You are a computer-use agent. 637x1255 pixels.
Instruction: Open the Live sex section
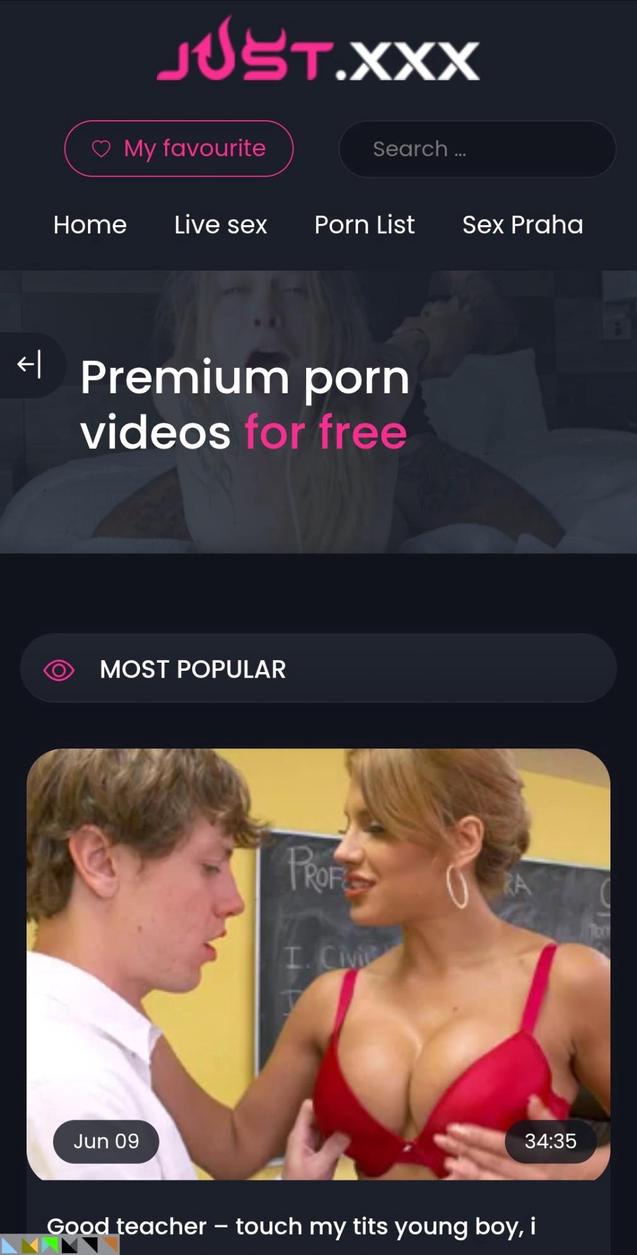(x=220, y=225)
